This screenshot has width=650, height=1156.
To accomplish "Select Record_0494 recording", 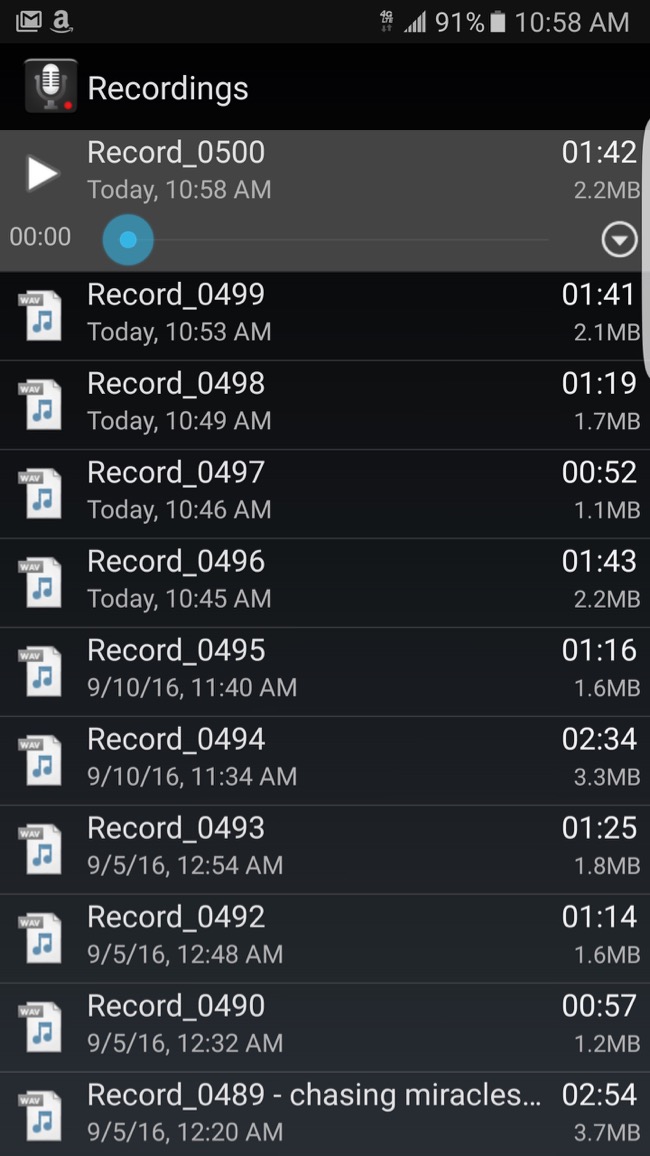I will pos(325,760).
